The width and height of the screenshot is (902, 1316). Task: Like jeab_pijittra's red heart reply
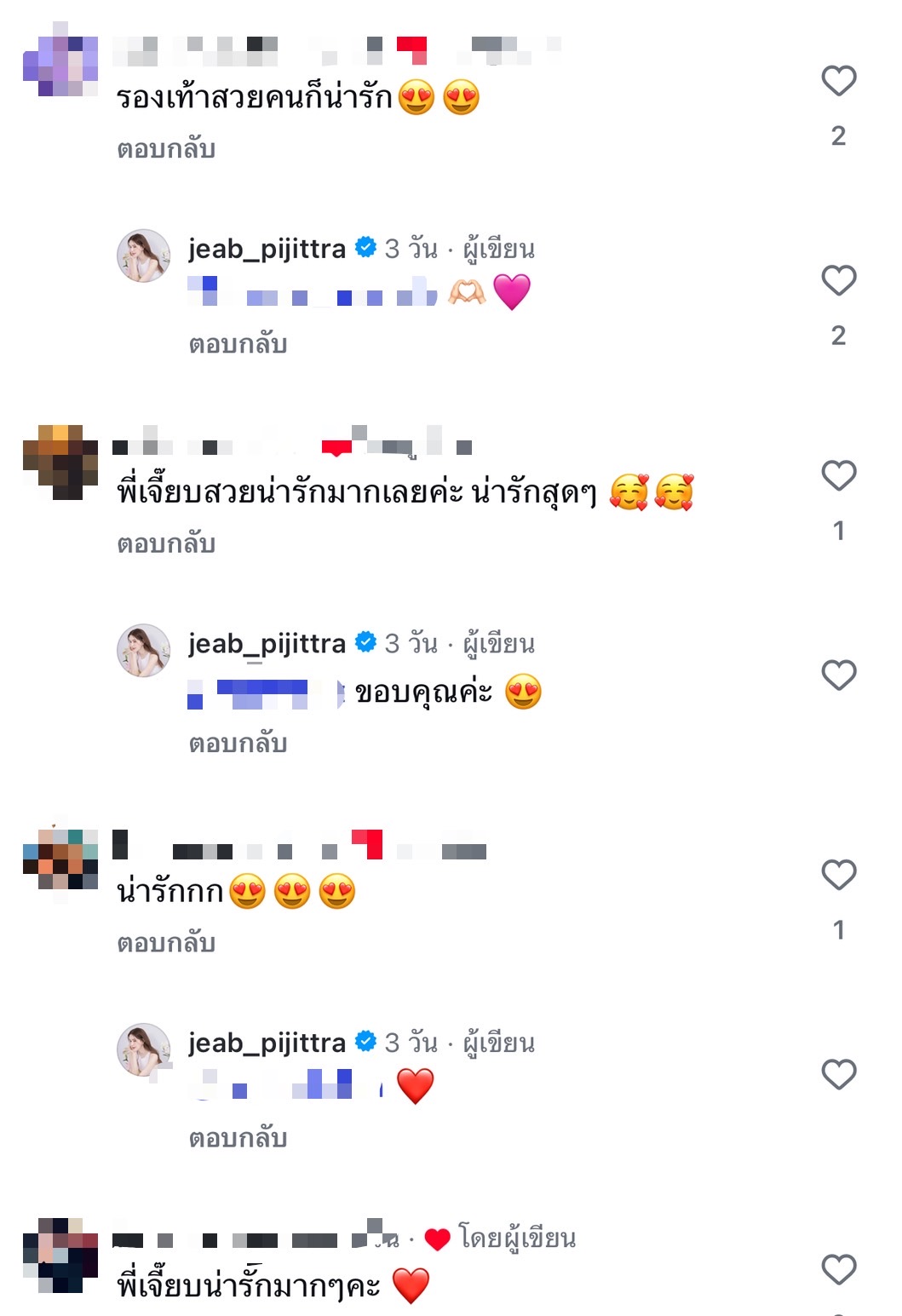838,1074
